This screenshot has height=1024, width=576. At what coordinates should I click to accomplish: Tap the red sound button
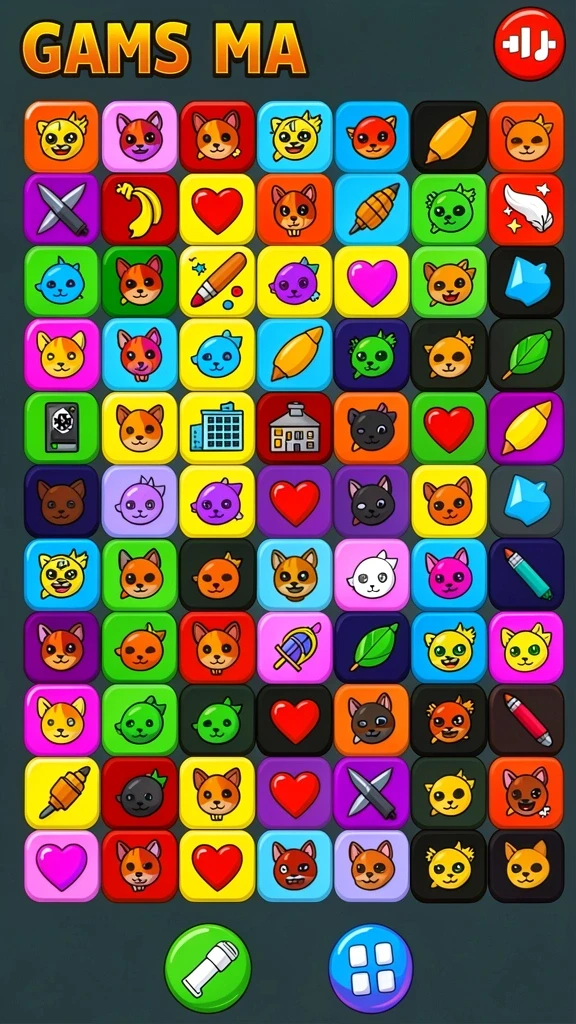pos(529,44)
